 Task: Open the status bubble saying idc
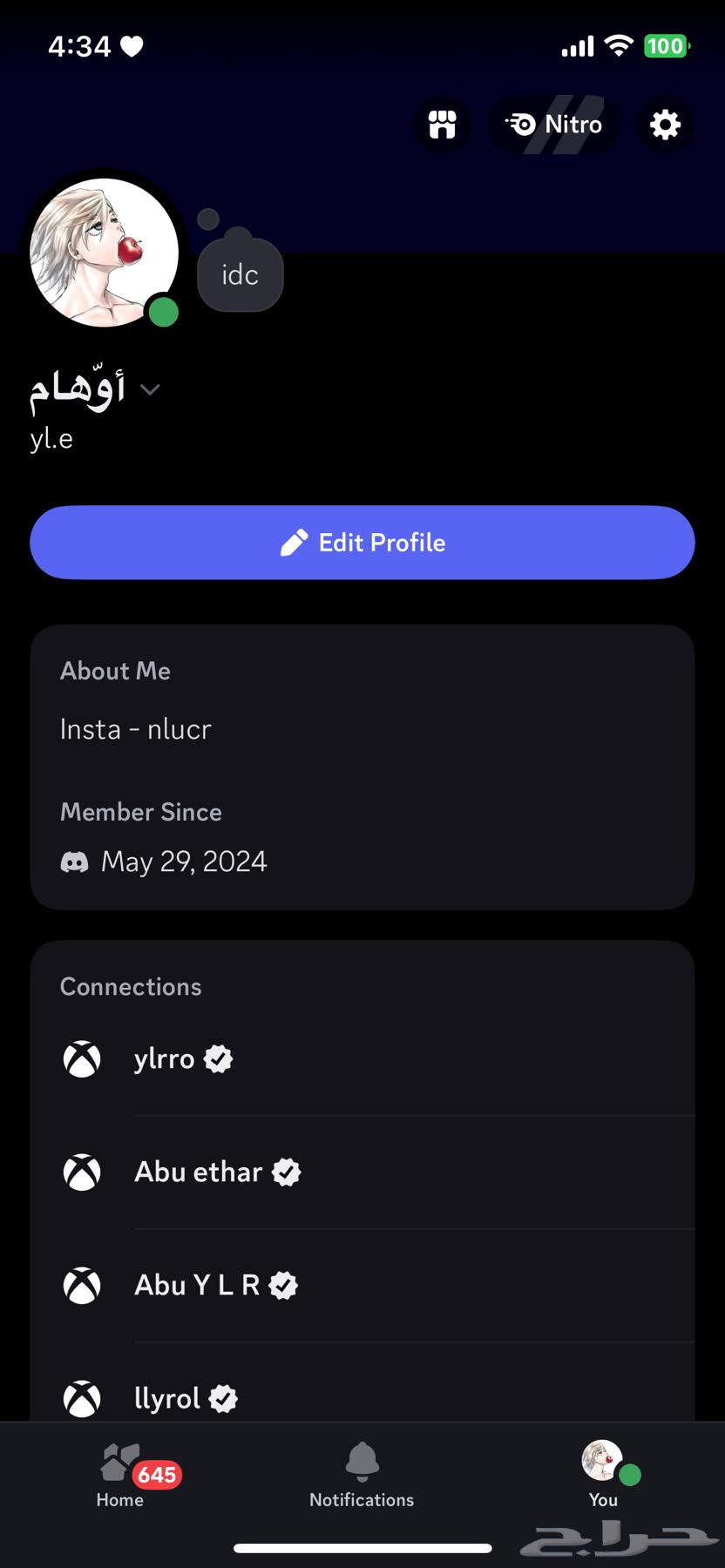pyautogui.click(x=240, y=274)
